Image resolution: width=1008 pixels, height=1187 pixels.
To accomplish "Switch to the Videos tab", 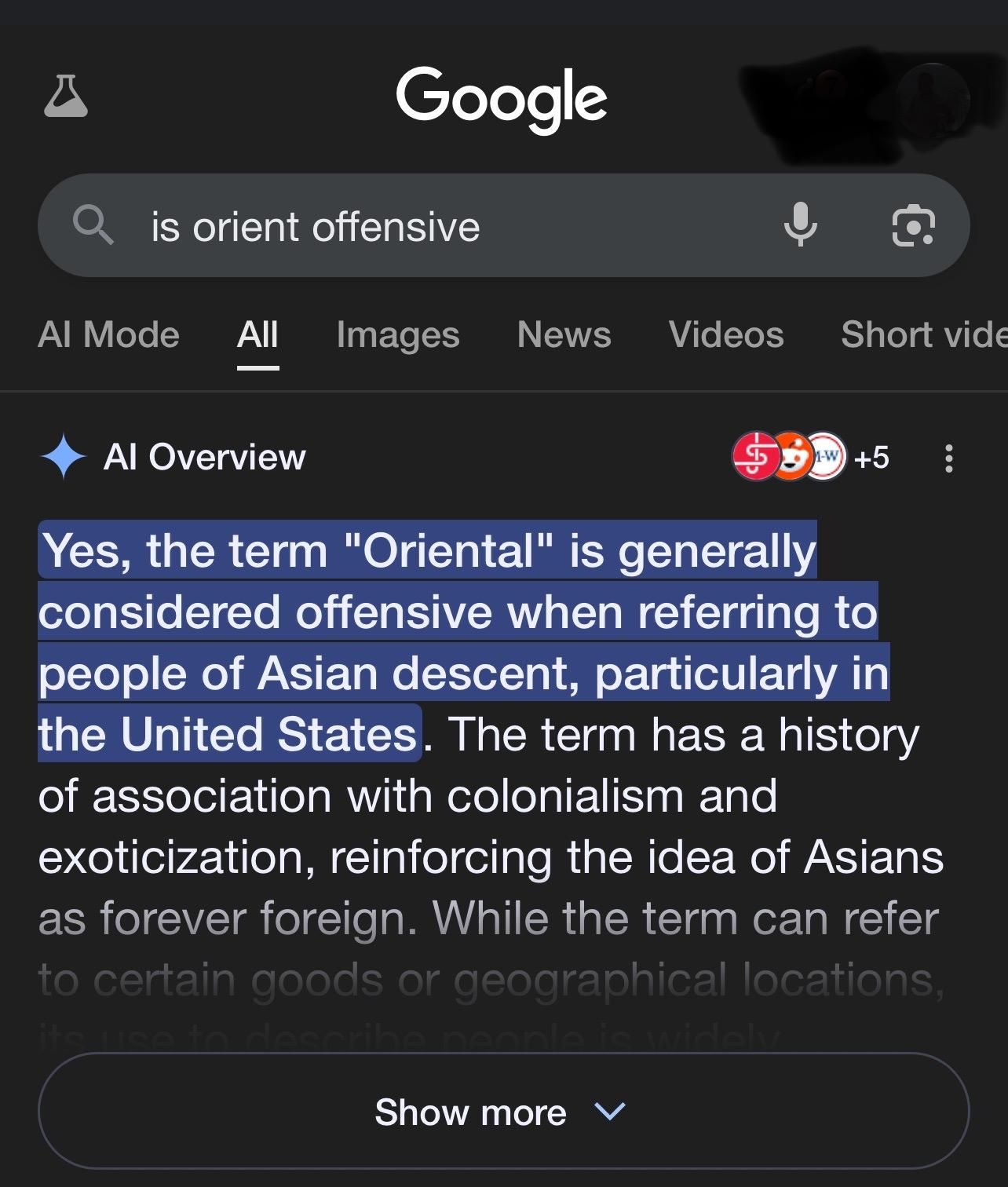I will tap(725, 335).
